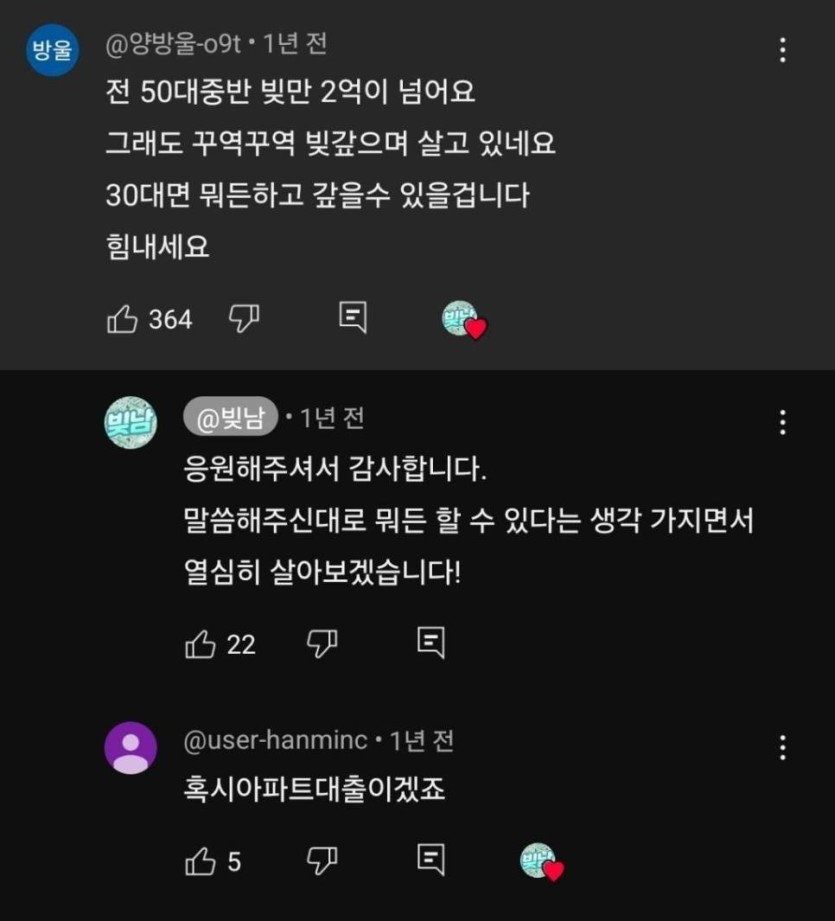Like the comment by @양방울-o9t

[122, 319]
